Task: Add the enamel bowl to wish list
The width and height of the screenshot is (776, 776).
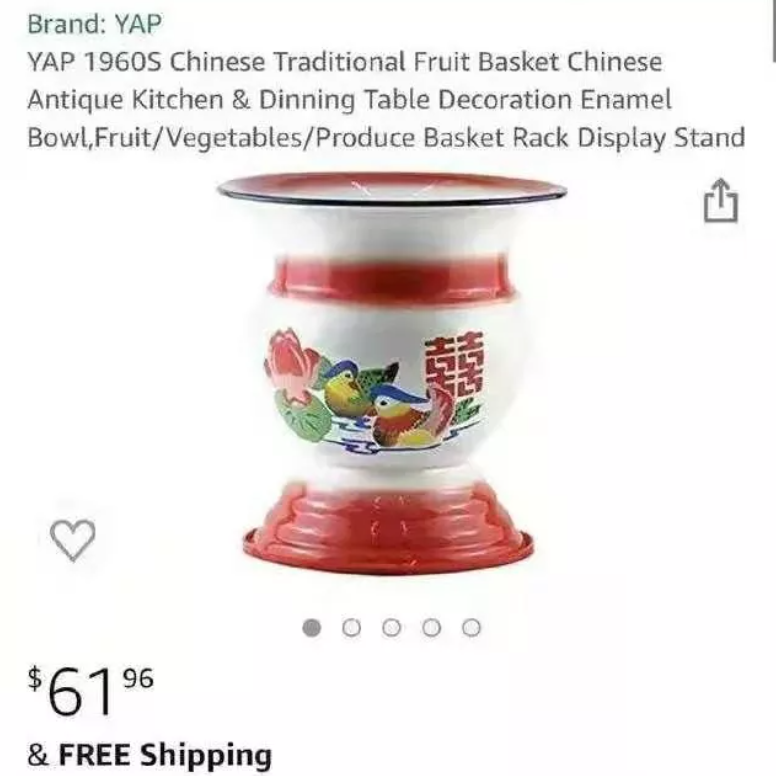Action: pyautogui.click(x=73, y=540)
